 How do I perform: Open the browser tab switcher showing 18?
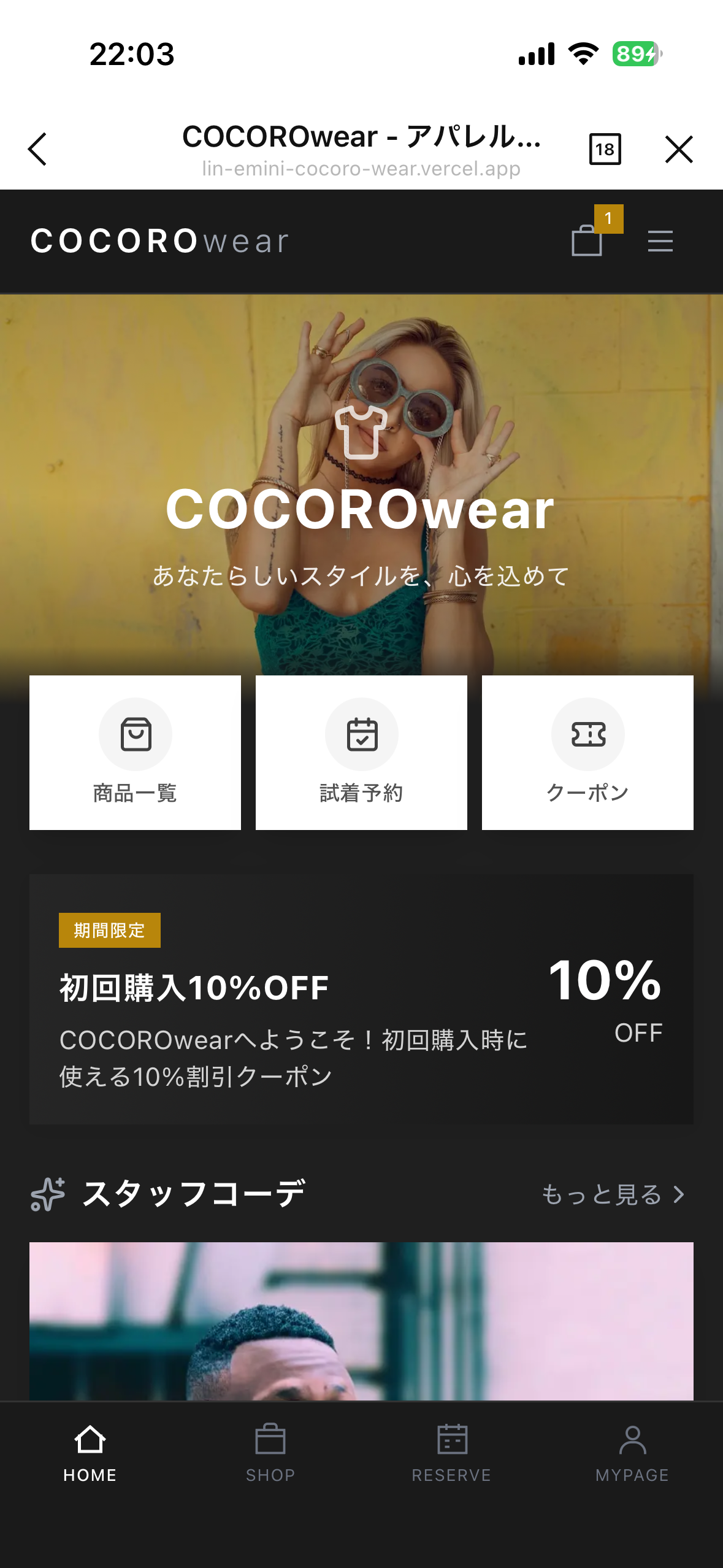[605, 148]
